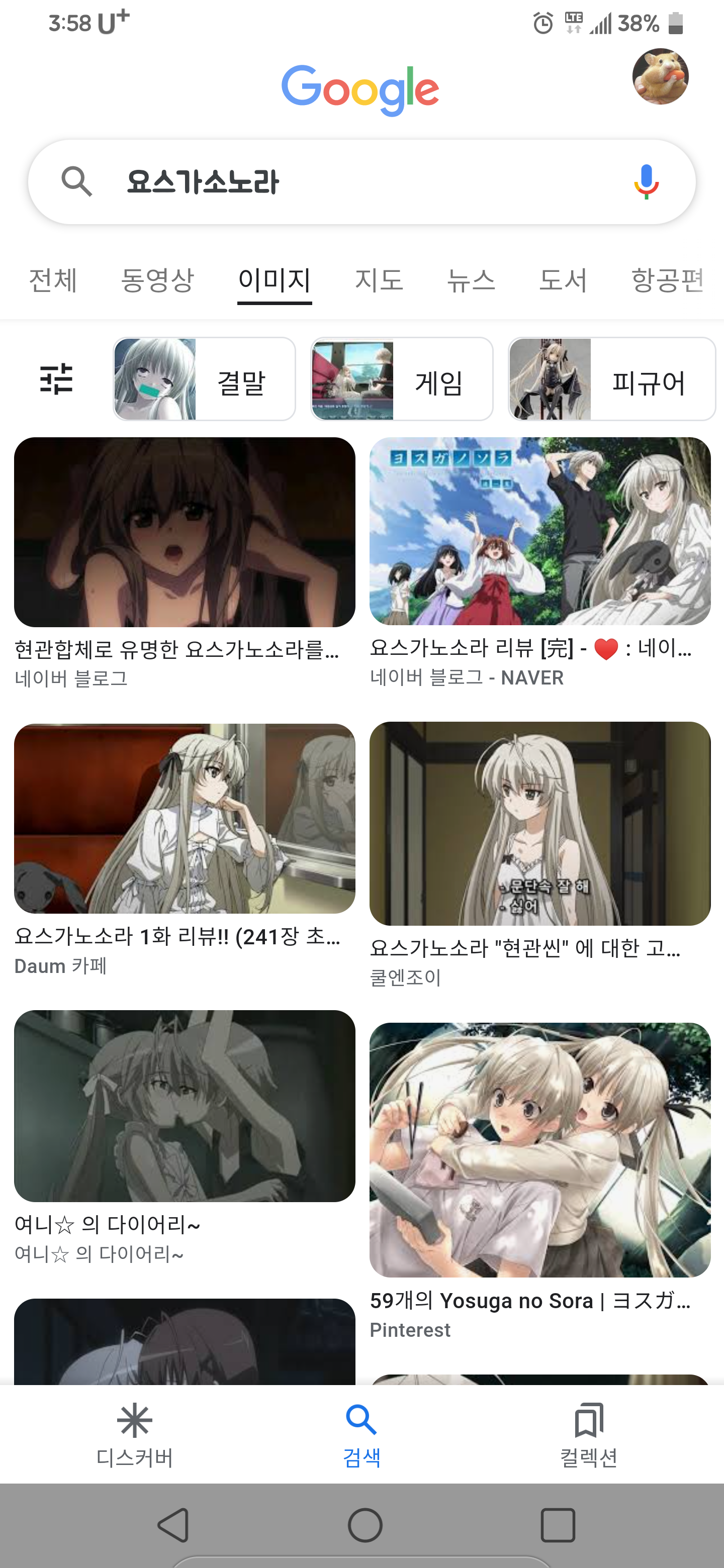Switch to the 지도 tab
724x1568 pixels.
[x=379, y=280]
